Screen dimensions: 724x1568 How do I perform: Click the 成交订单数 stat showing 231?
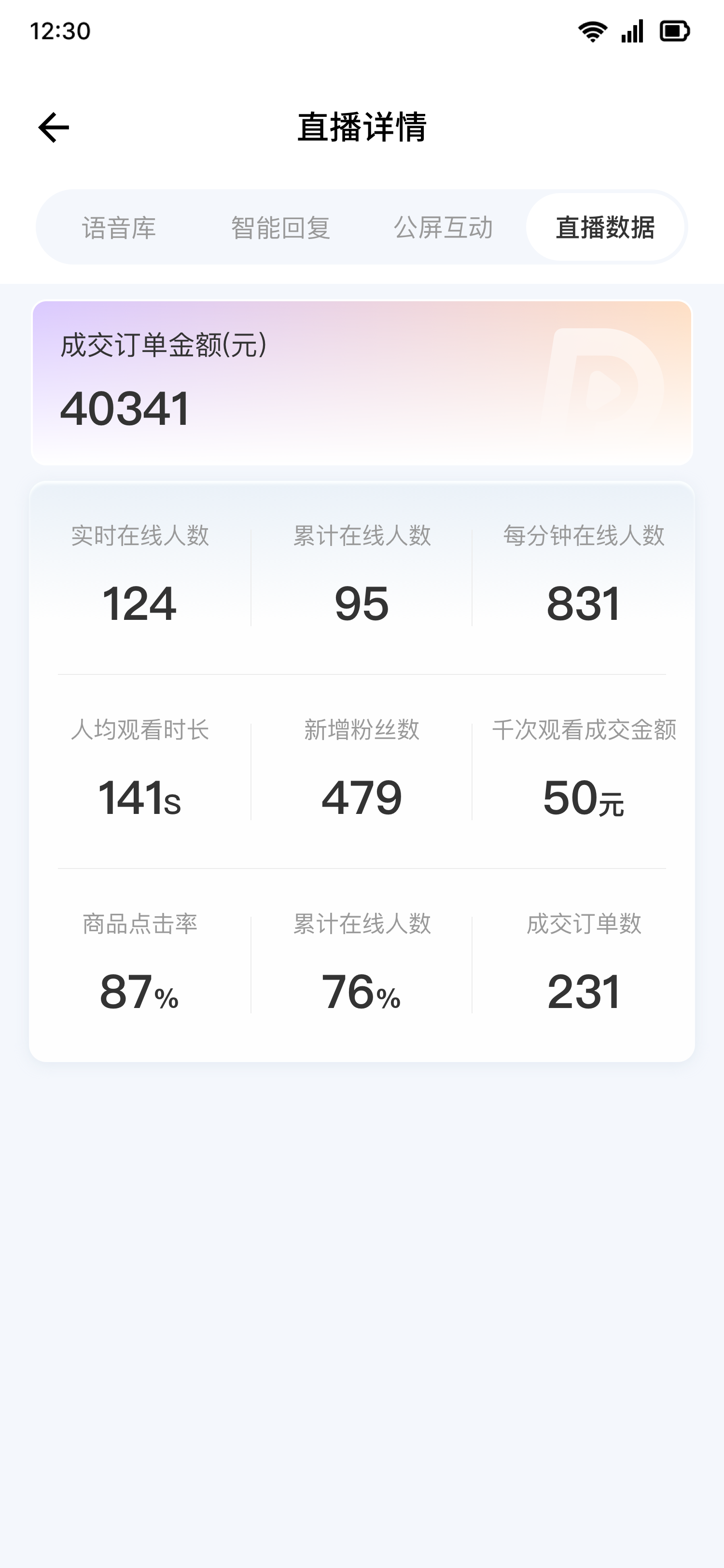[583, 990]
